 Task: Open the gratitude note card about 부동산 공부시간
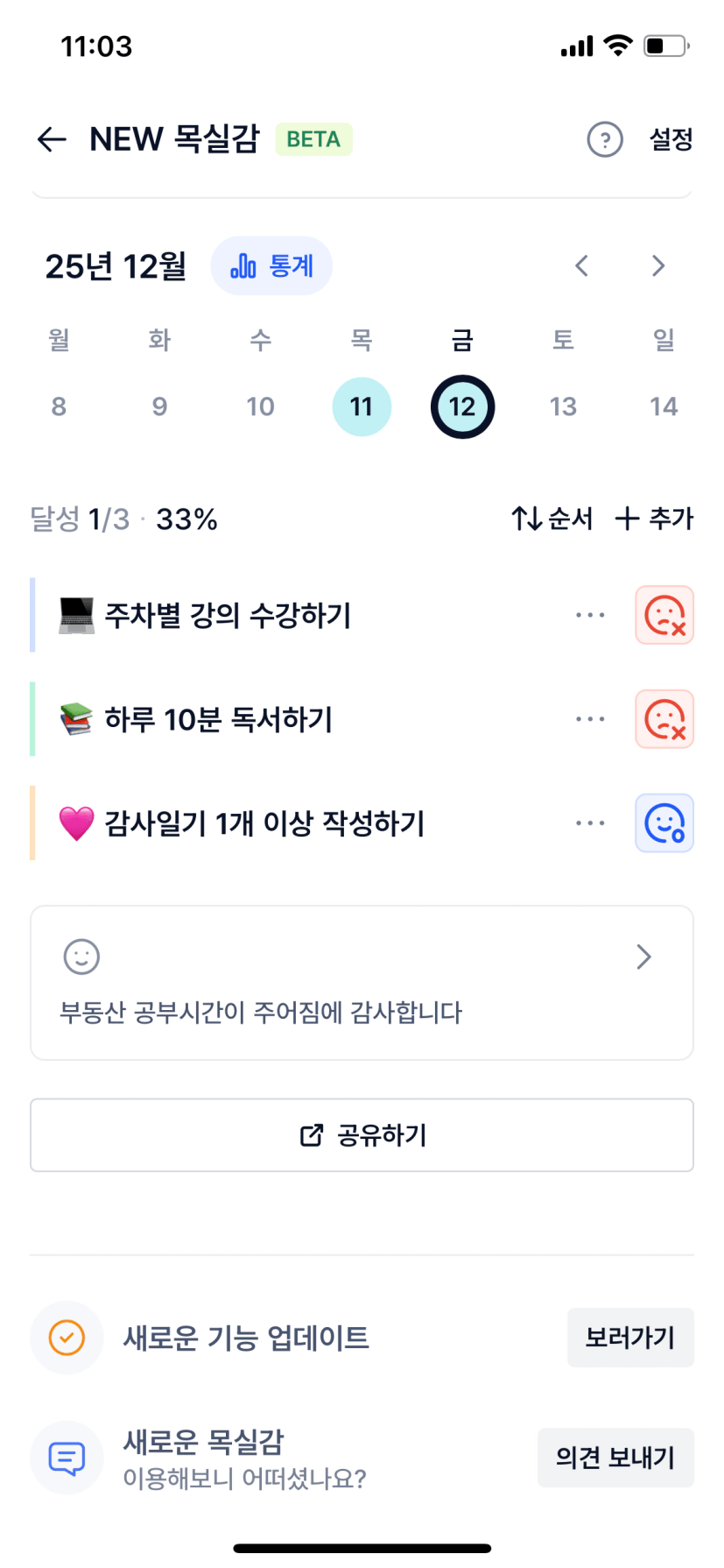coord(362,983)
